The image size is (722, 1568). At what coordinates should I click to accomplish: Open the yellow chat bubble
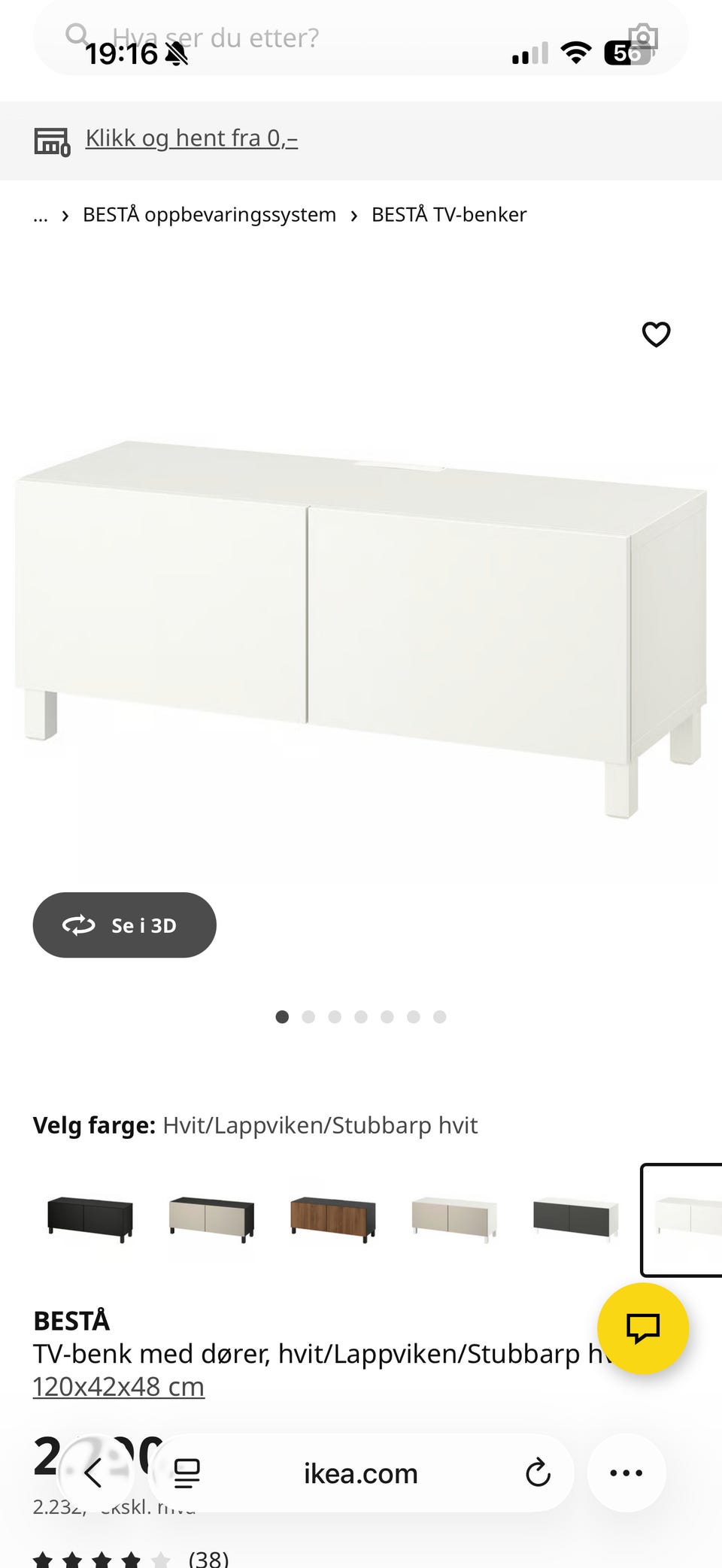[x=643, y=1327]
